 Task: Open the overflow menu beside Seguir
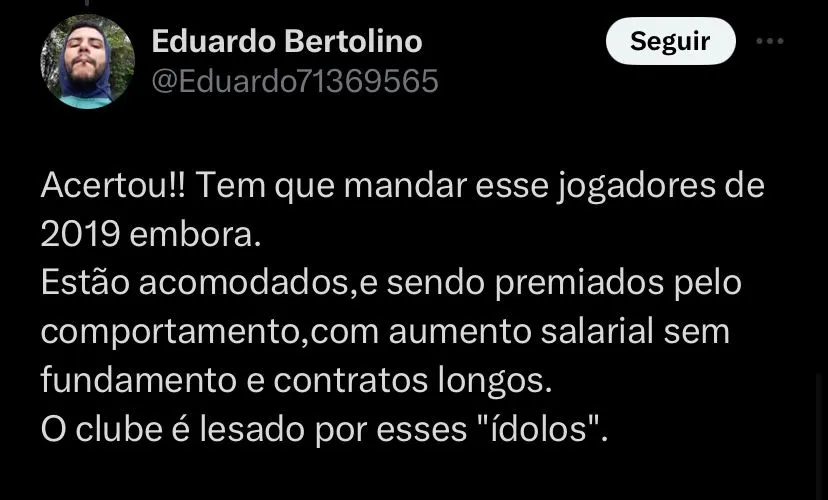click(x=769, y=41)
